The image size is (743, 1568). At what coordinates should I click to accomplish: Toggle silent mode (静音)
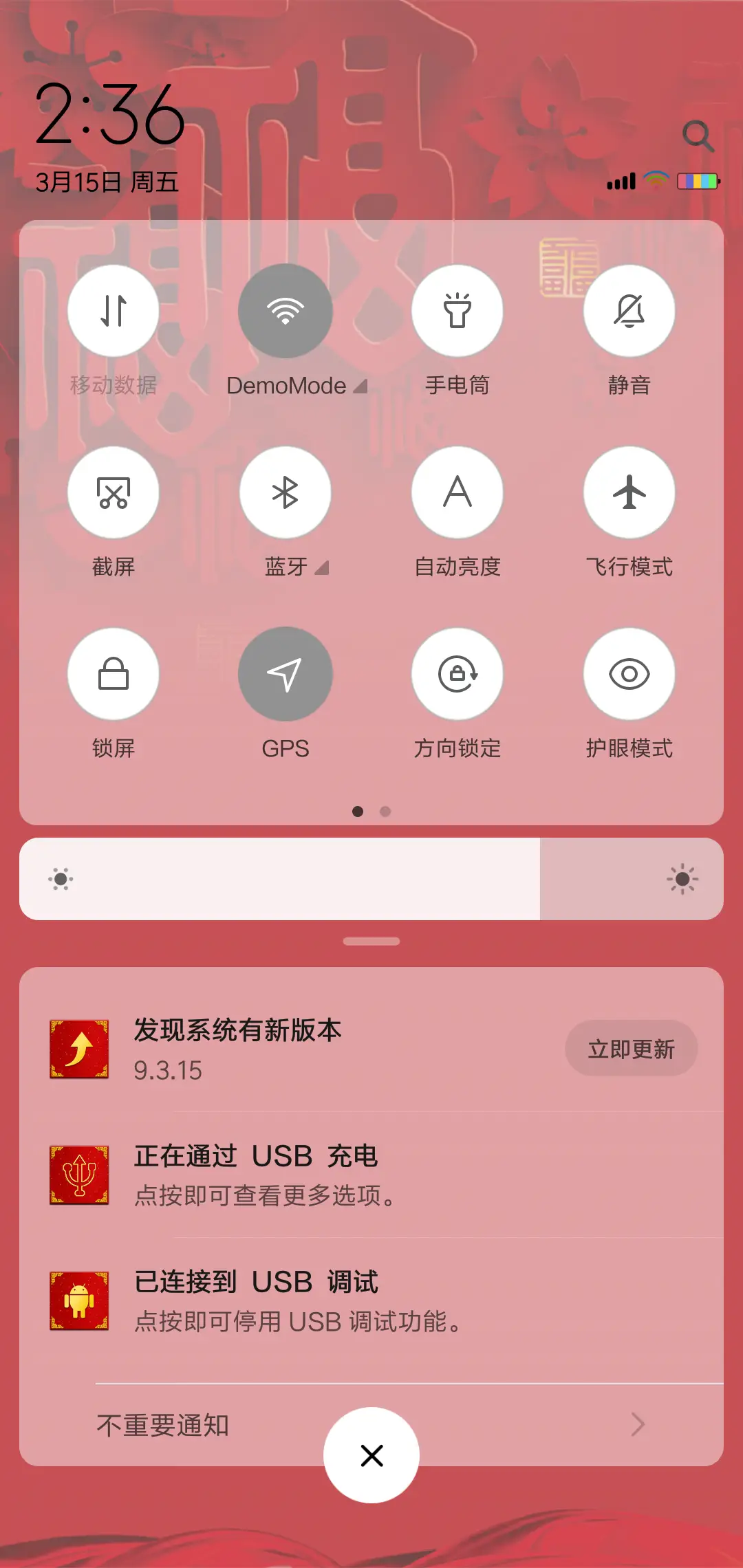click(629, 311)
